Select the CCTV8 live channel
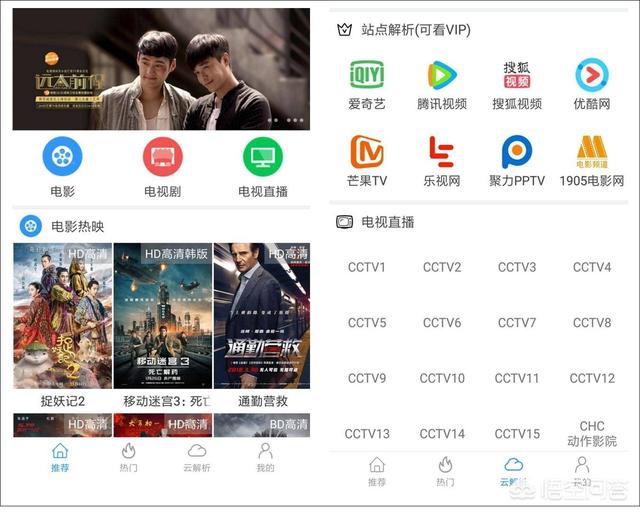This screenshot has height=512, width=640. tap(592, 323)
